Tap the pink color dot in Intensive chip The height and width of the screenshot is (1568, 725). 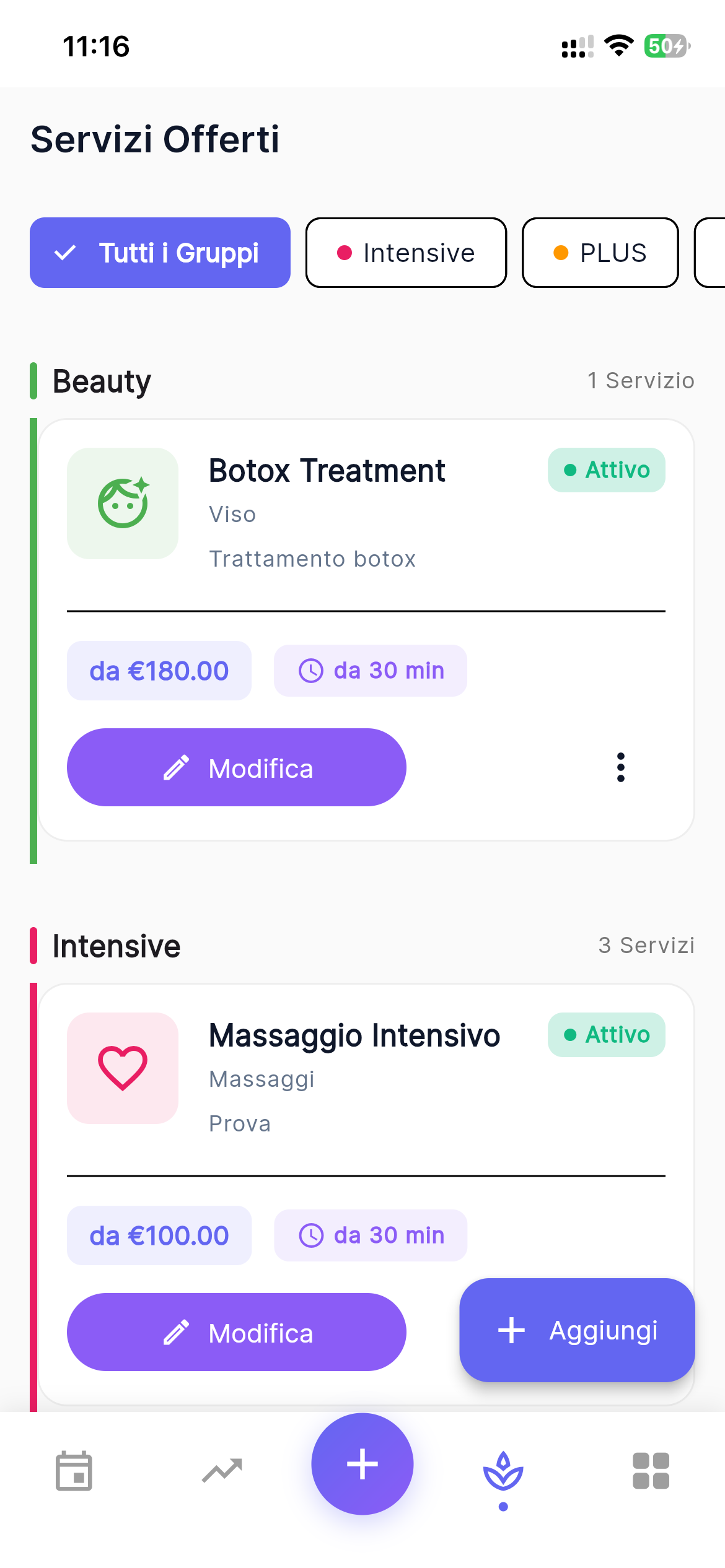(x=345, y=252)
